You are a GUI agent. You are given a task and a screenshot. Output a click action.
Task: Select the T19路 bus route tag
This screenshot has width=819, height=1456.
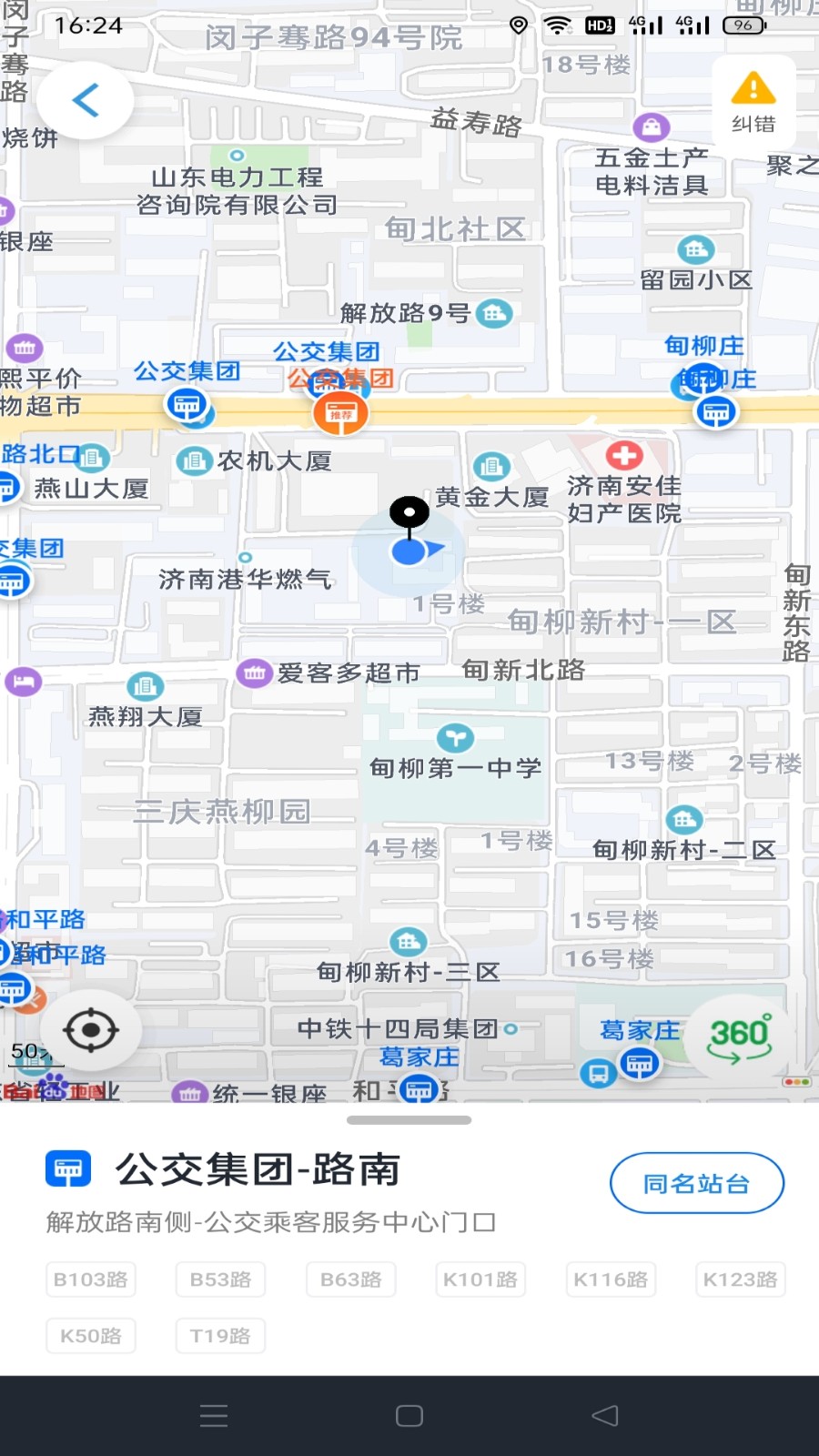(x=219, y=1336)
